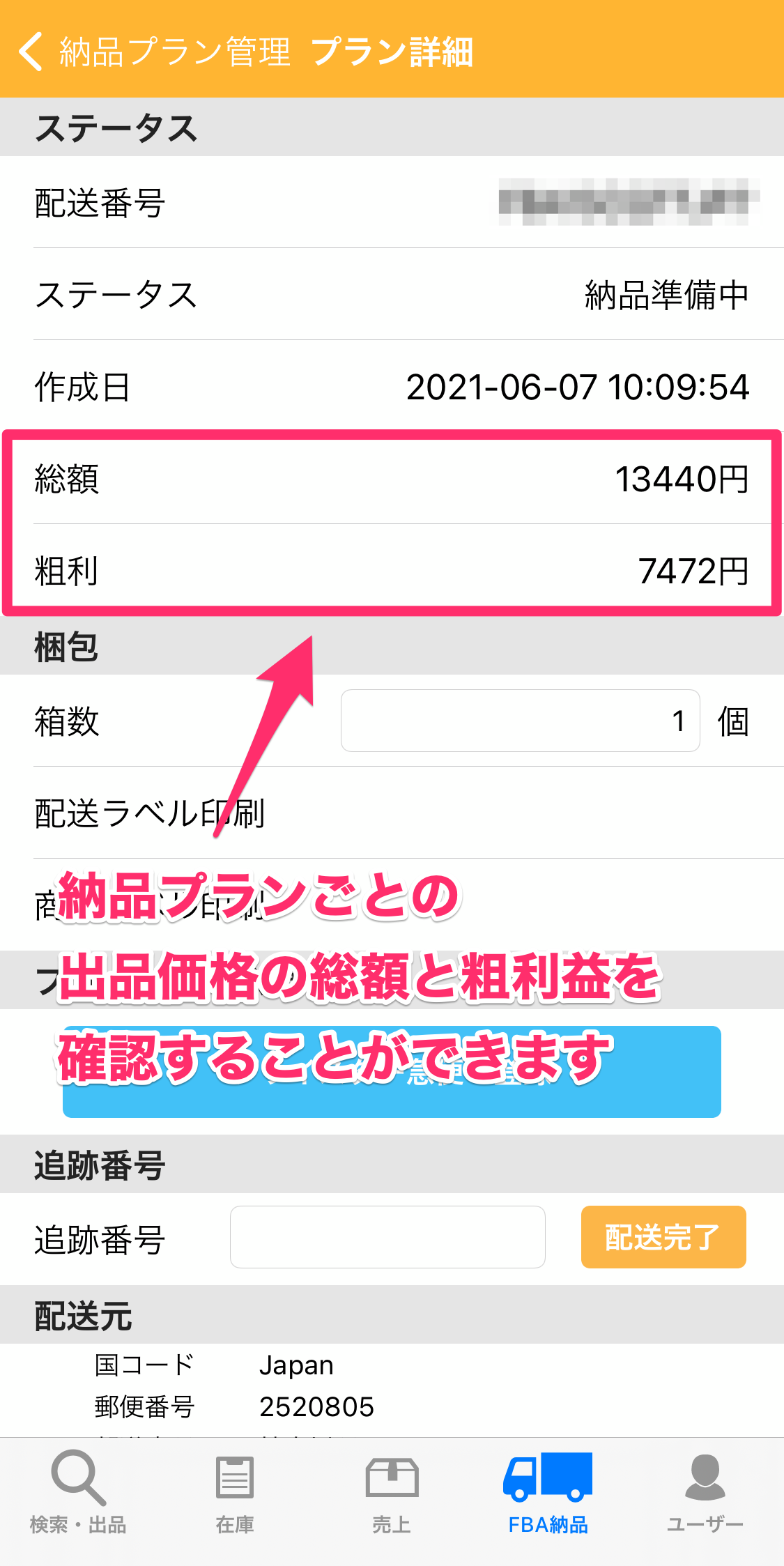Viewport: 784px width, 1566px height.
Task: Select the FBA納品 tab
Action: tap(548, 1493)
